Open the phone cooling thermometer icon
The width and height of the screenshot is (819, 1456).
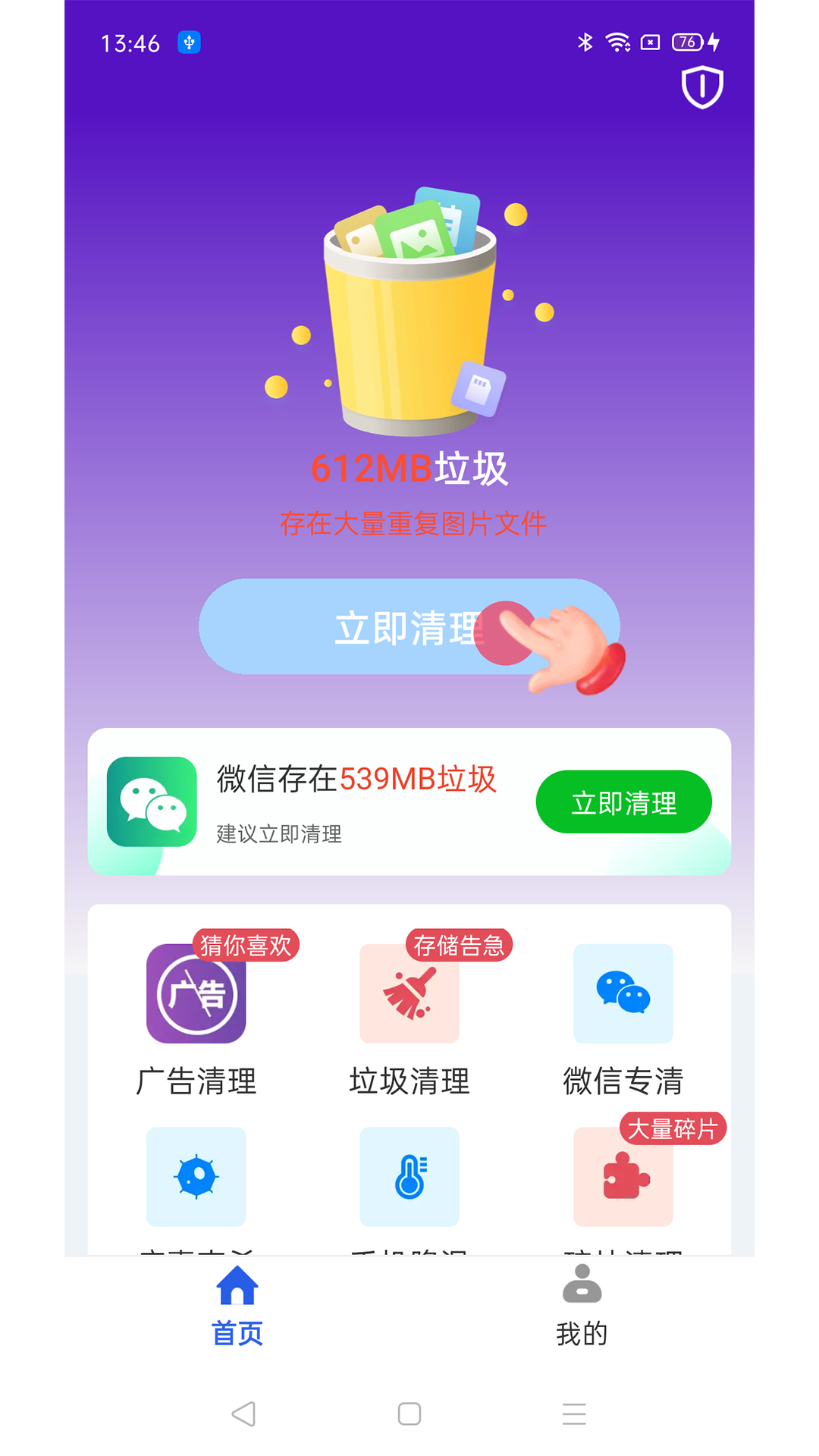409,1177
